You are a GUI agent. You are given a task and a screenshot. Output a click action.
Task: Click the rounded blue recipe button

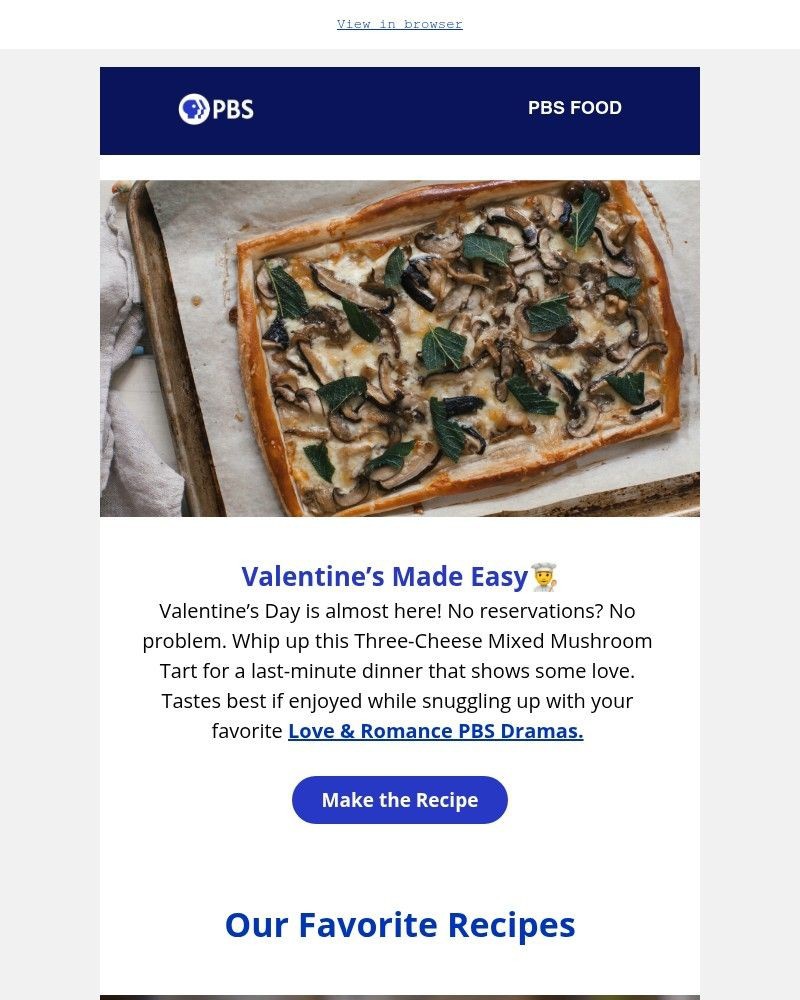point(400,800)
